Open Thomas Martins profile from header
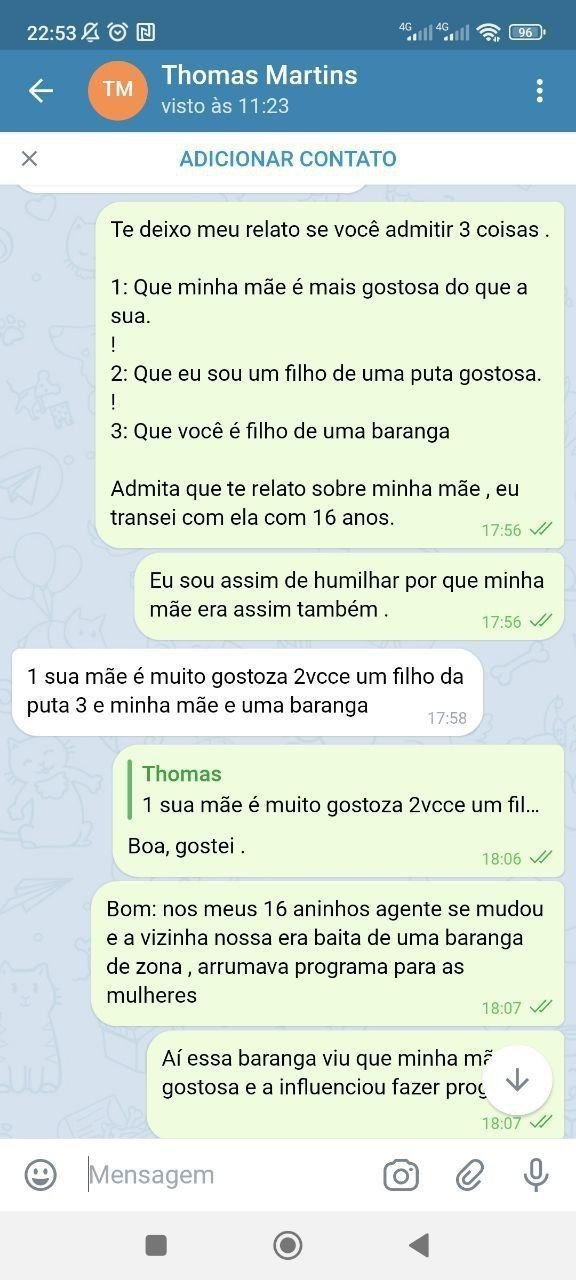The image size is (576, 1280). 259,90
